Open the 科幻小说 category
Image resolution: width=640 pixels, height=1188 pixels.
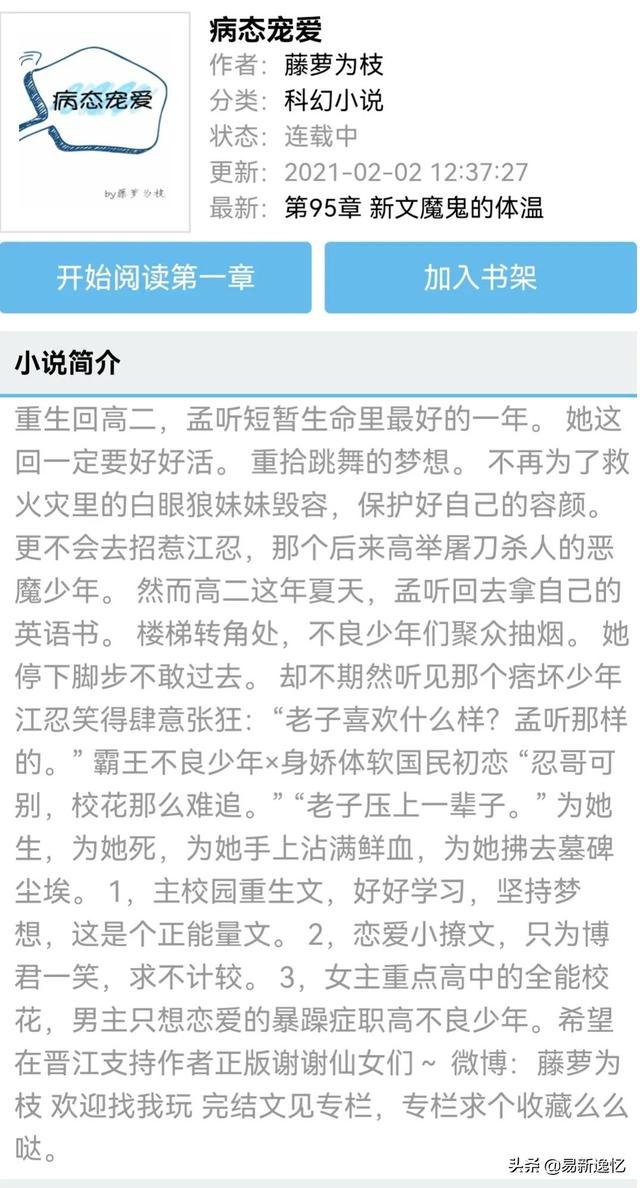(334, 100)
